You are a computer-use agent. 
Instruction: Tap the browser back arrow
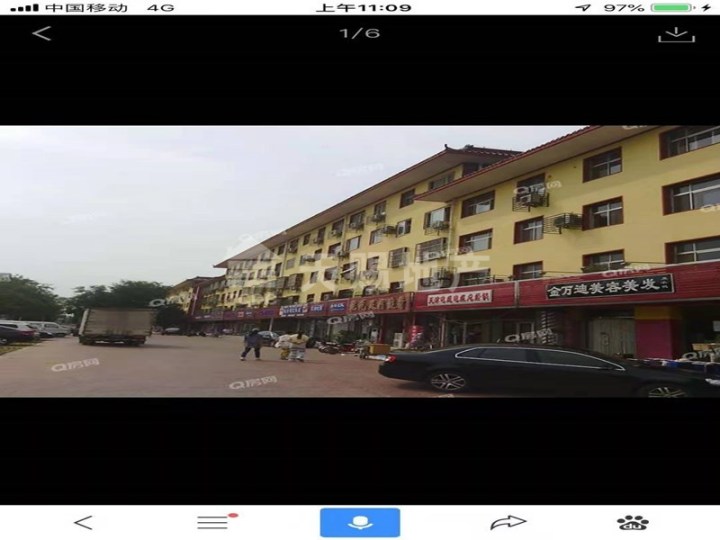83,522
